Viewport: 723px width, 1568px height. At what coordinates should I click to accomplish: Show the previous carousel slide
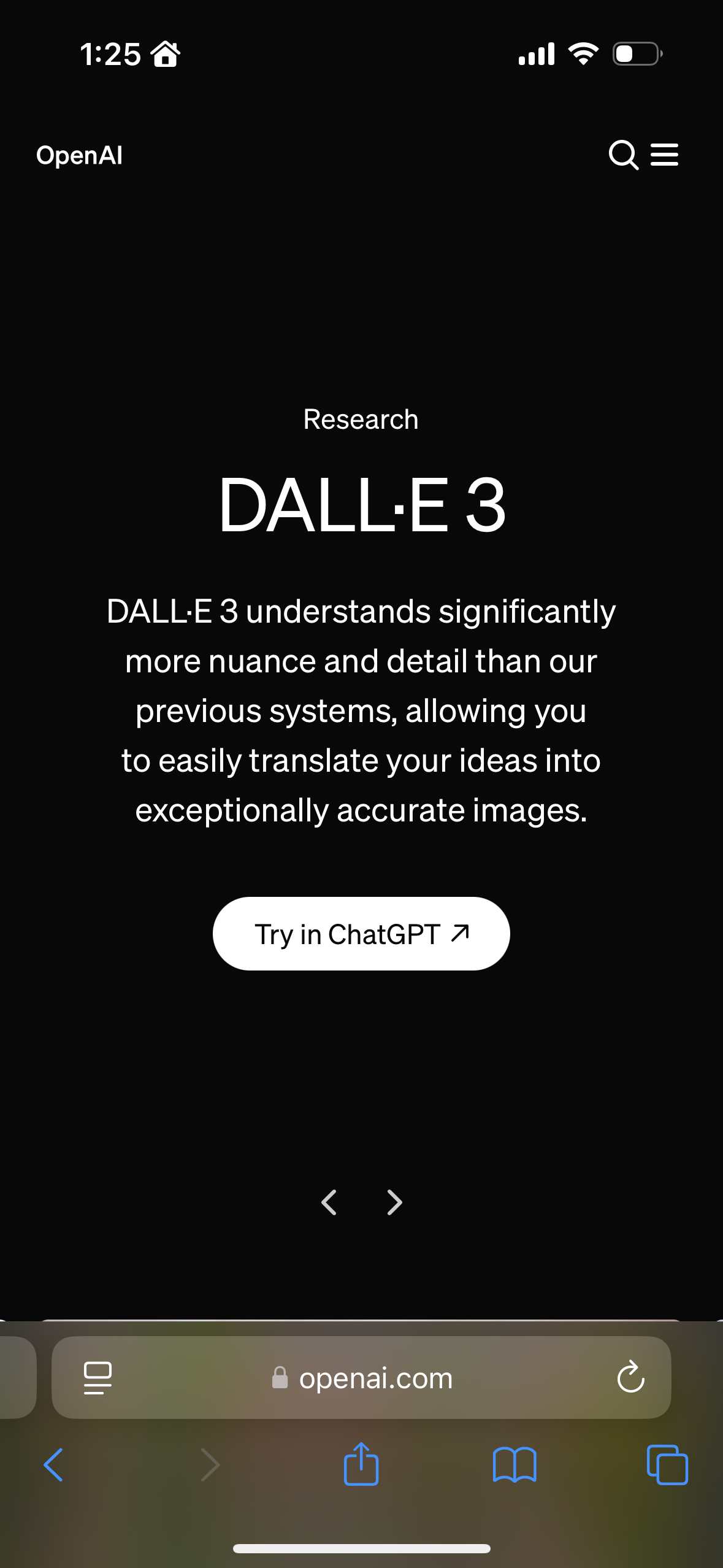pos(329,1202)
